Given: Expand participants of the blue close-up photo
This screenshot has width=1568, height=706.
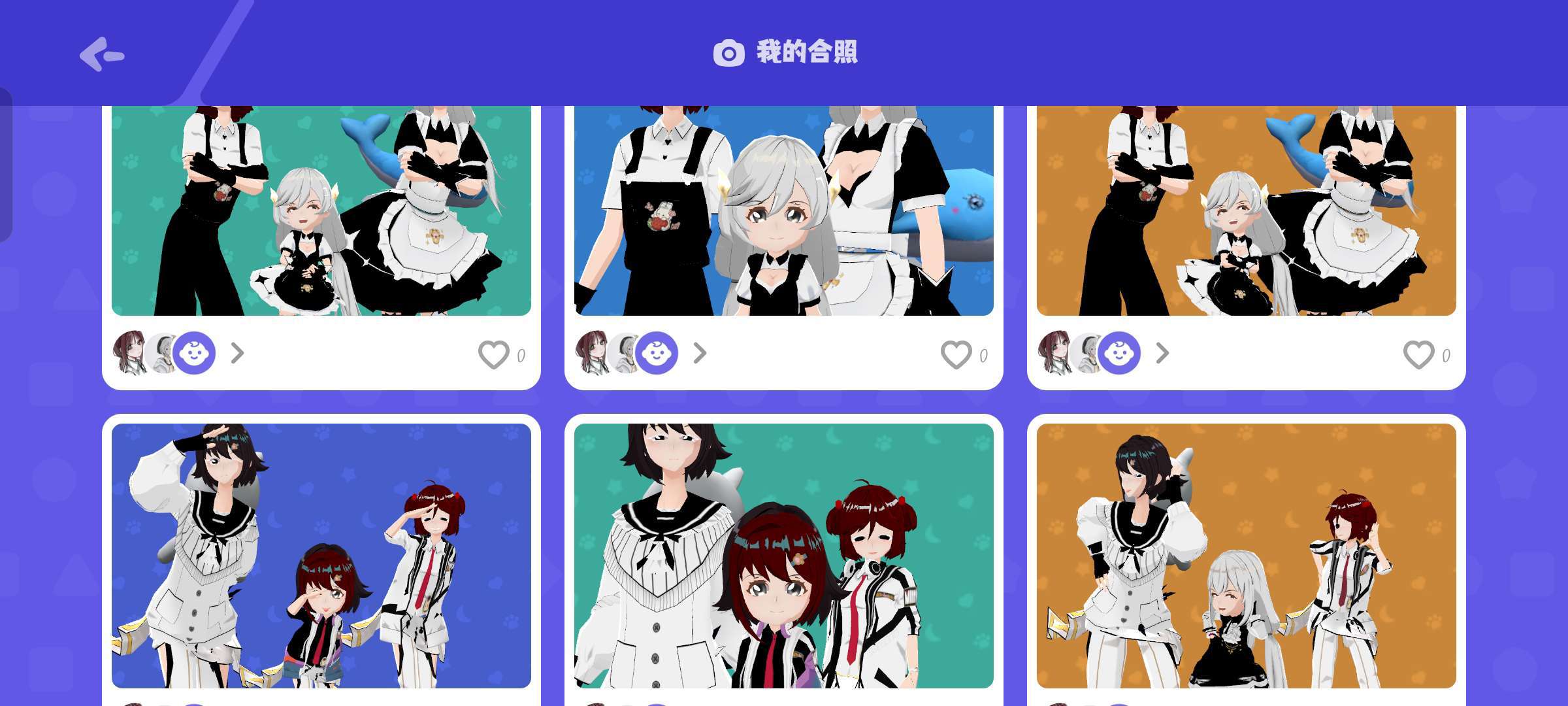Looking at the screenshot, I should click(700, 354).
